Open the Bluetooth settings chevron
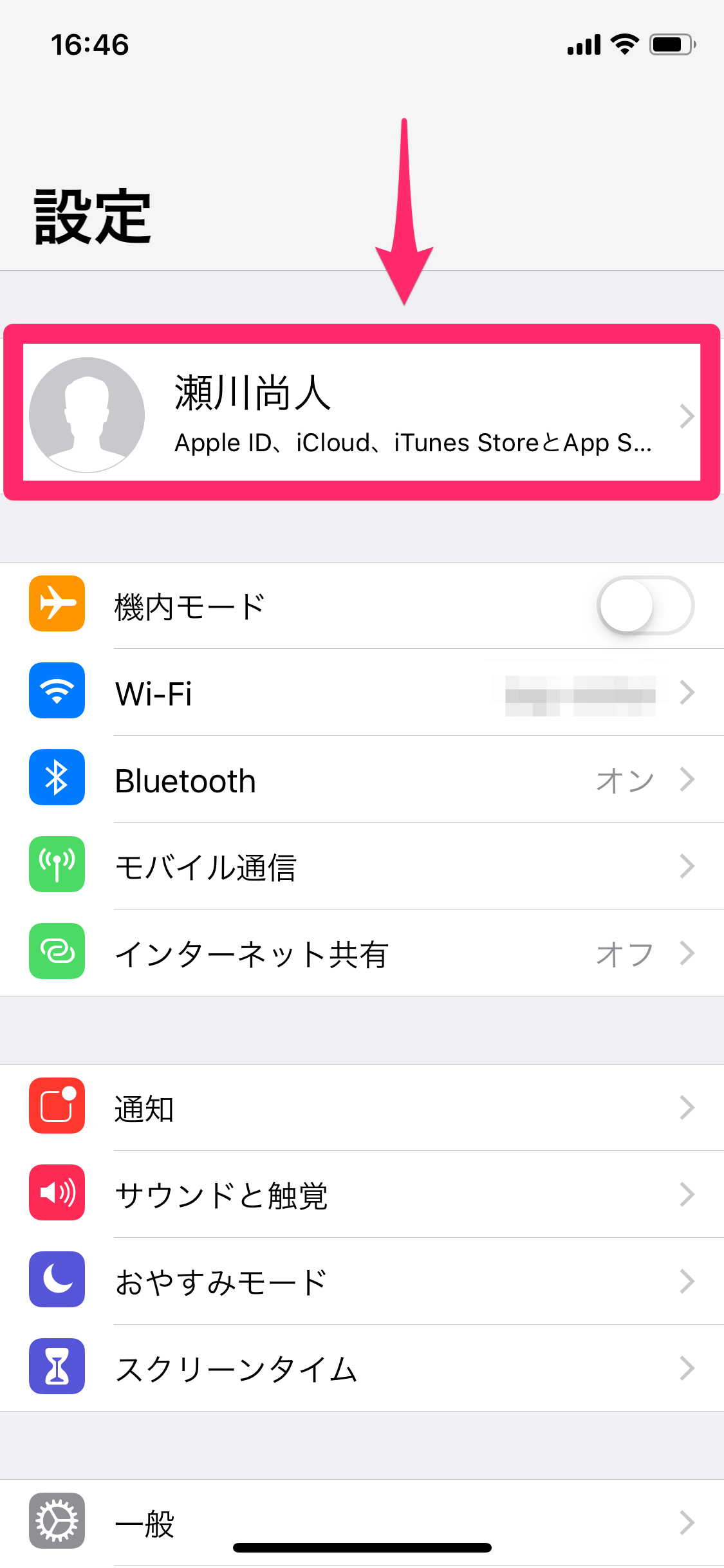Screen dimensions: 724x1568 point(688,778)
